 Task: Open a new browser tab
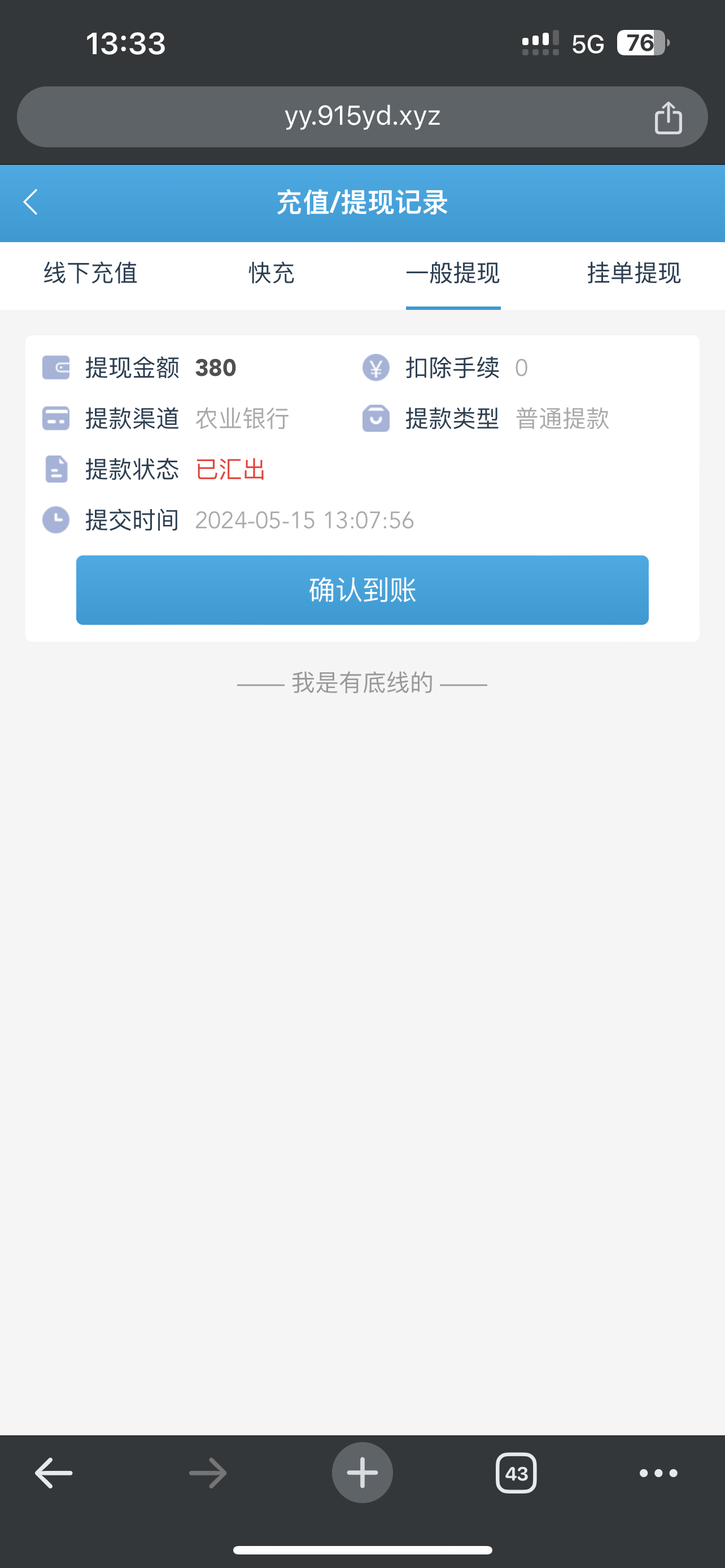pyautogui.click(x=362, y=1473)
